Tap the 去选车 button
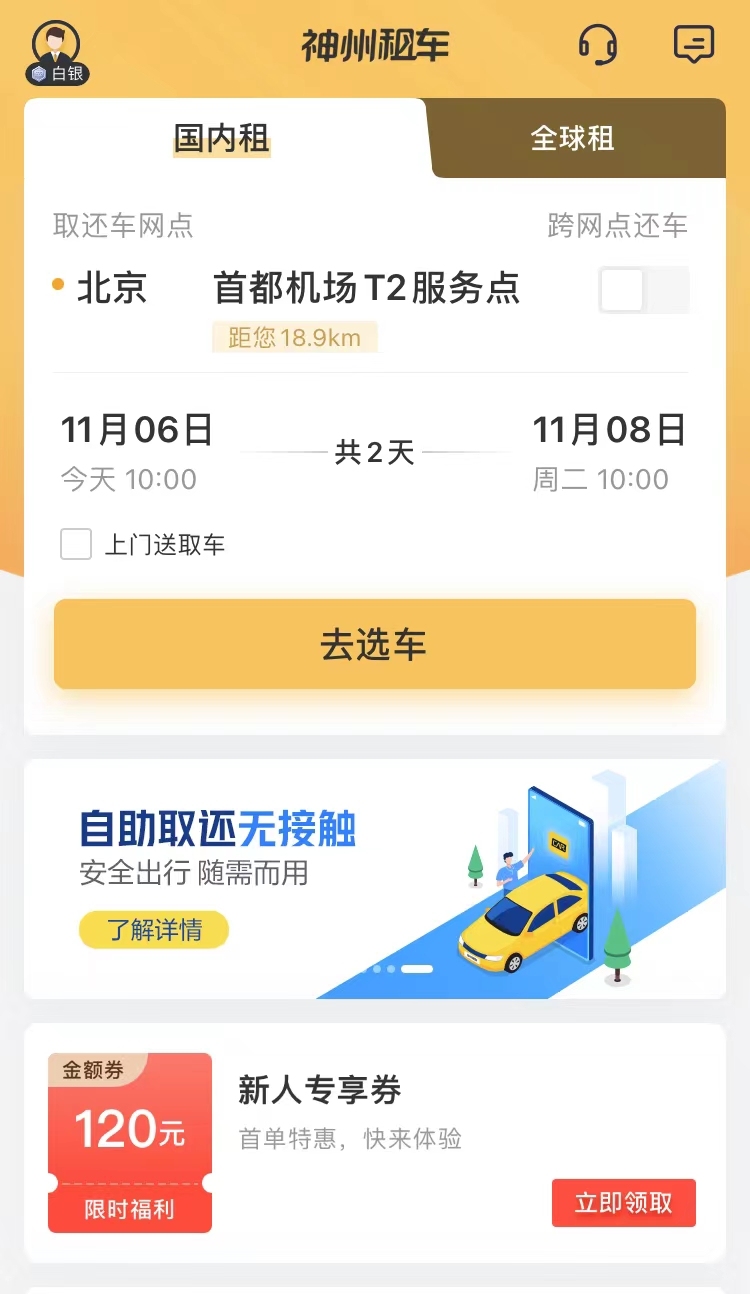Viewport: 750px width, 1294px height. click(375, 644)
